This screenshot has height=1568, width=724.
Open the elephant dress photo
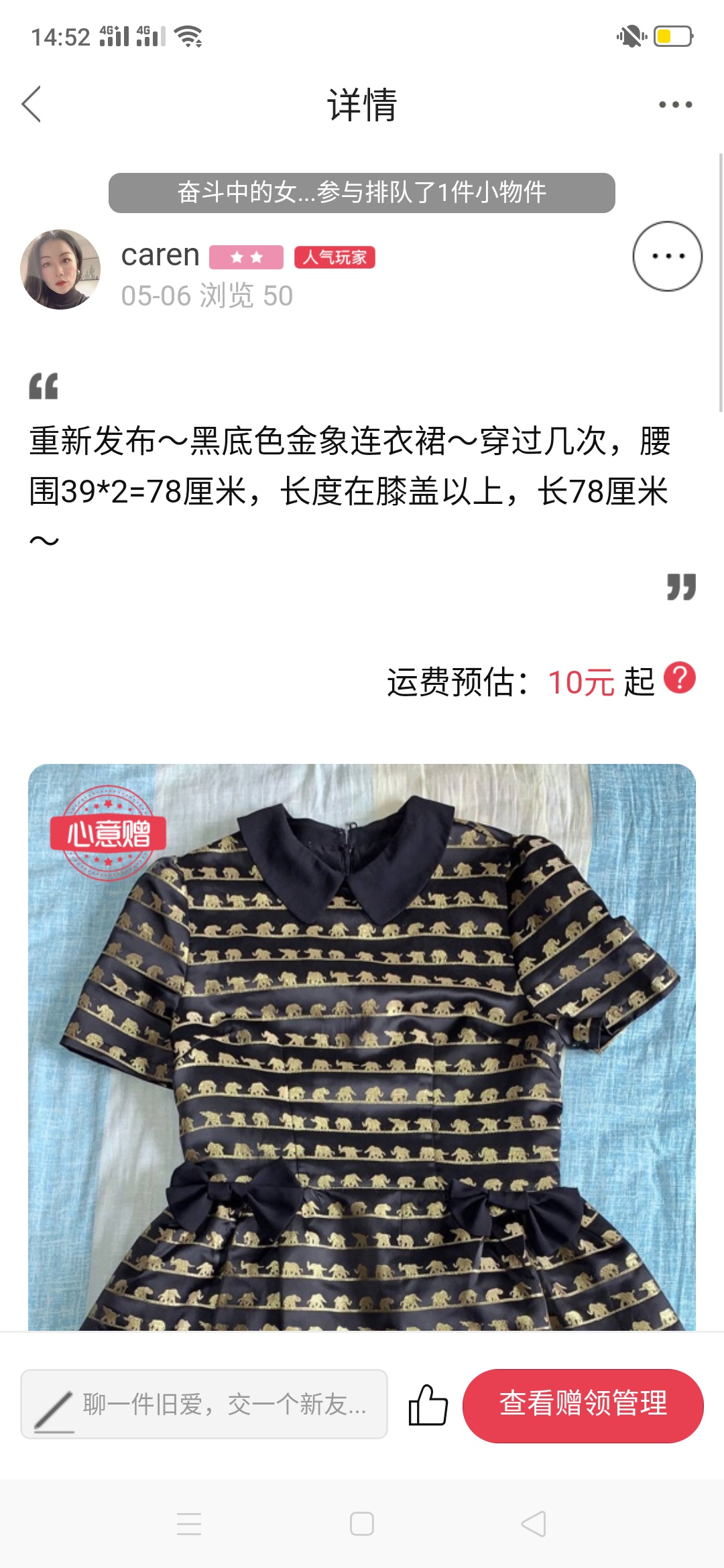click(x=362, y=1047)
